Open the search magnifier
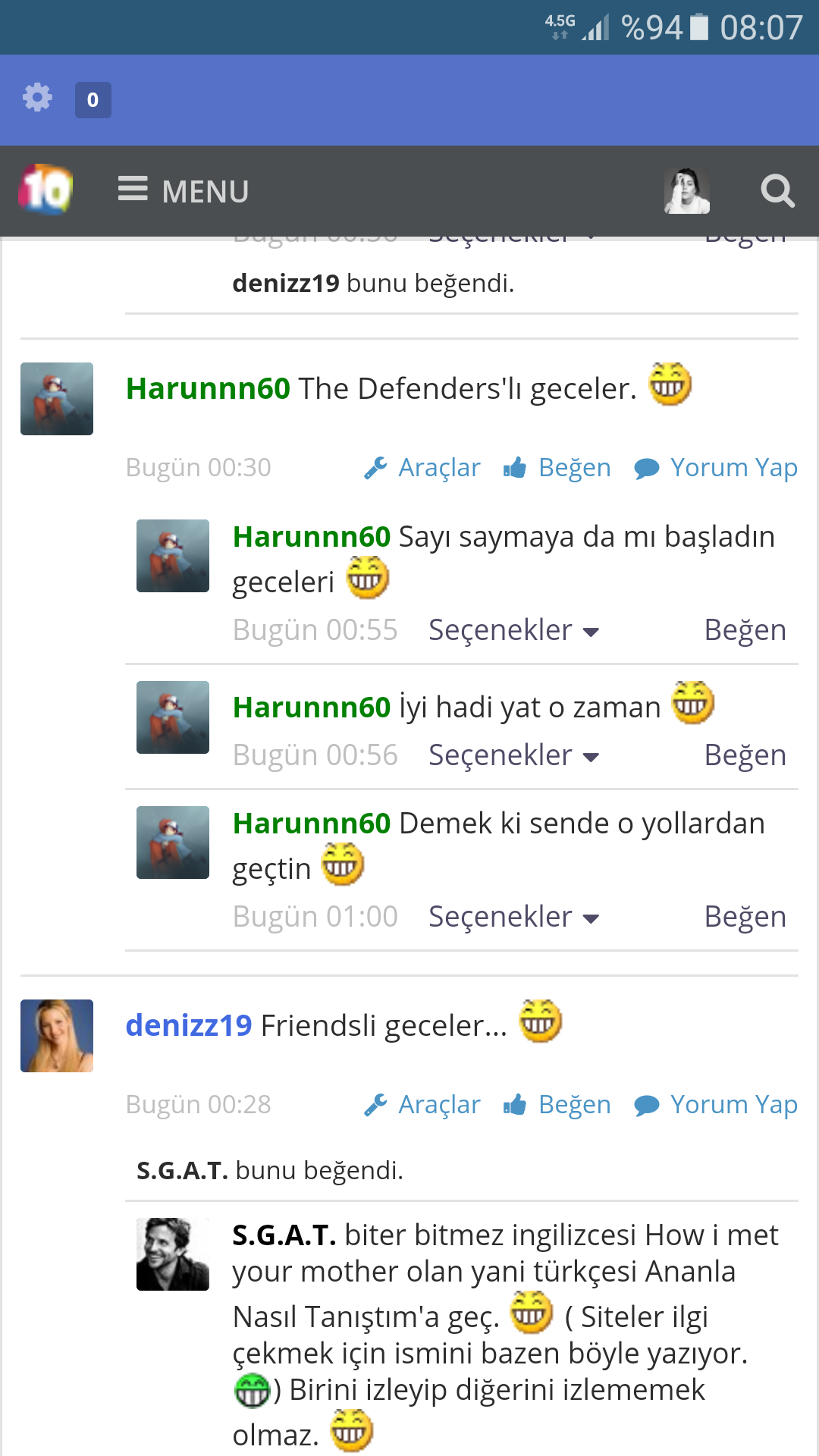The width and height of the screenshot is (819, 1456). click(777, 191)
